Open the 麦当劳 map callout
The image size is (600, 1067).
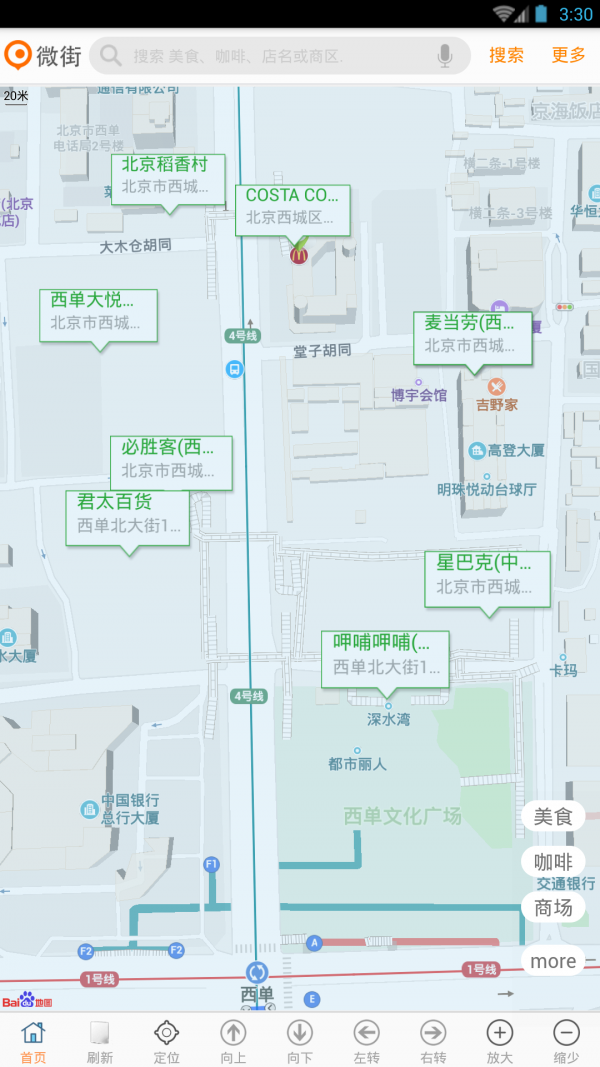click(x=473, y=335)
